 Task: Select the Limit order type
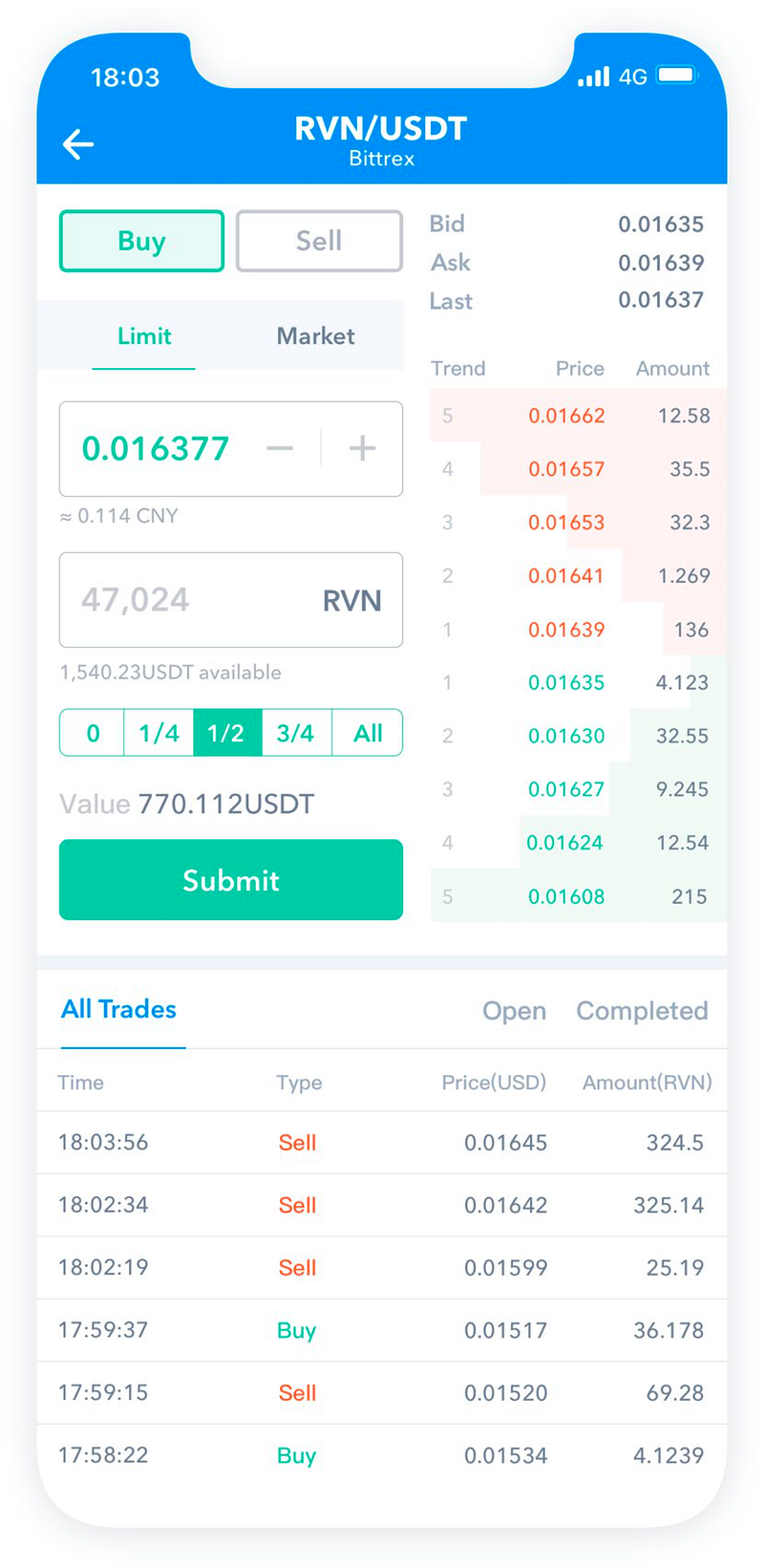[x=144, y=336]
